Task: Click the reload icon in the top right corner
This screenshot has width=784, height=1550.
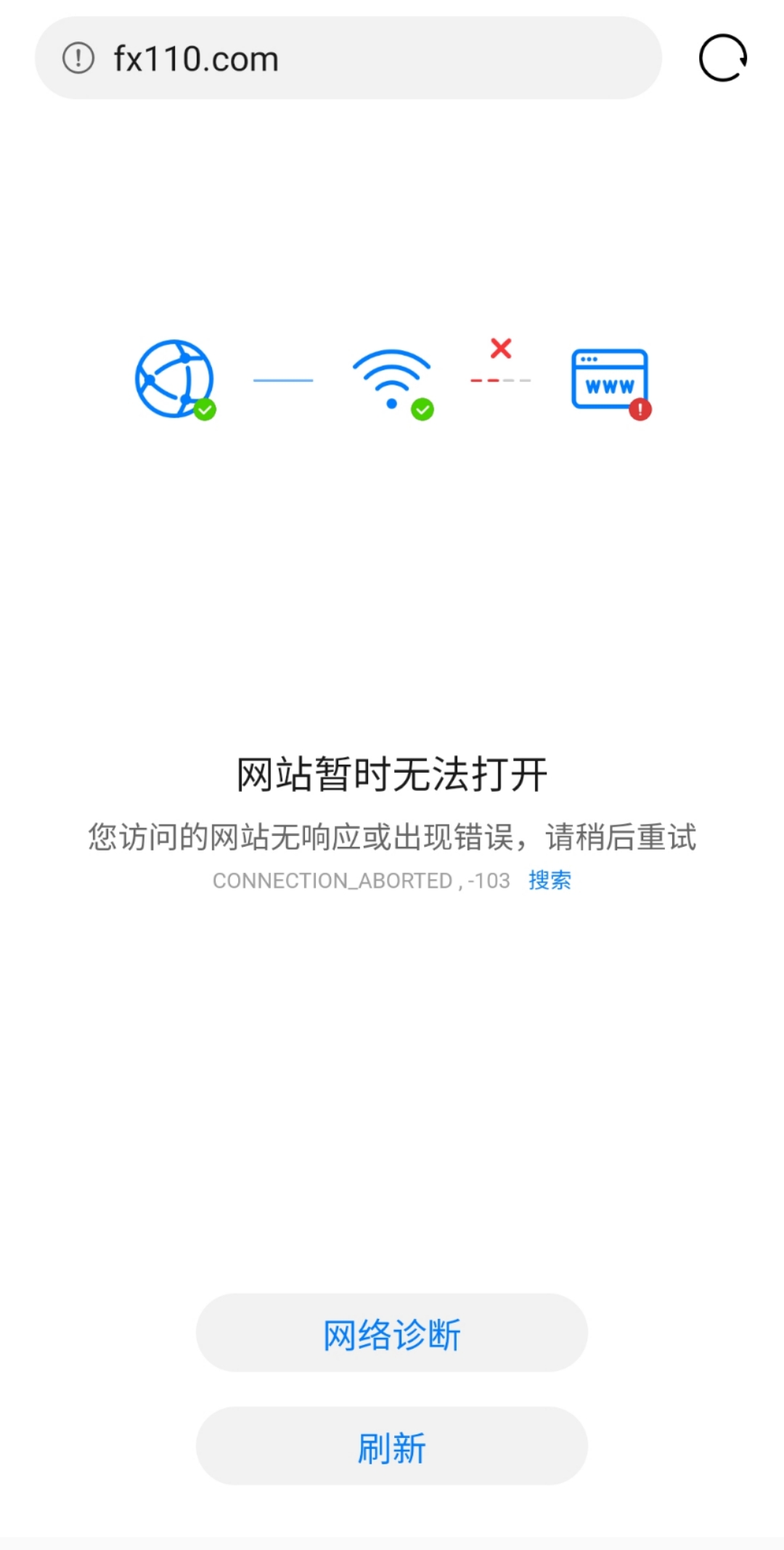Action: (722, 57)
